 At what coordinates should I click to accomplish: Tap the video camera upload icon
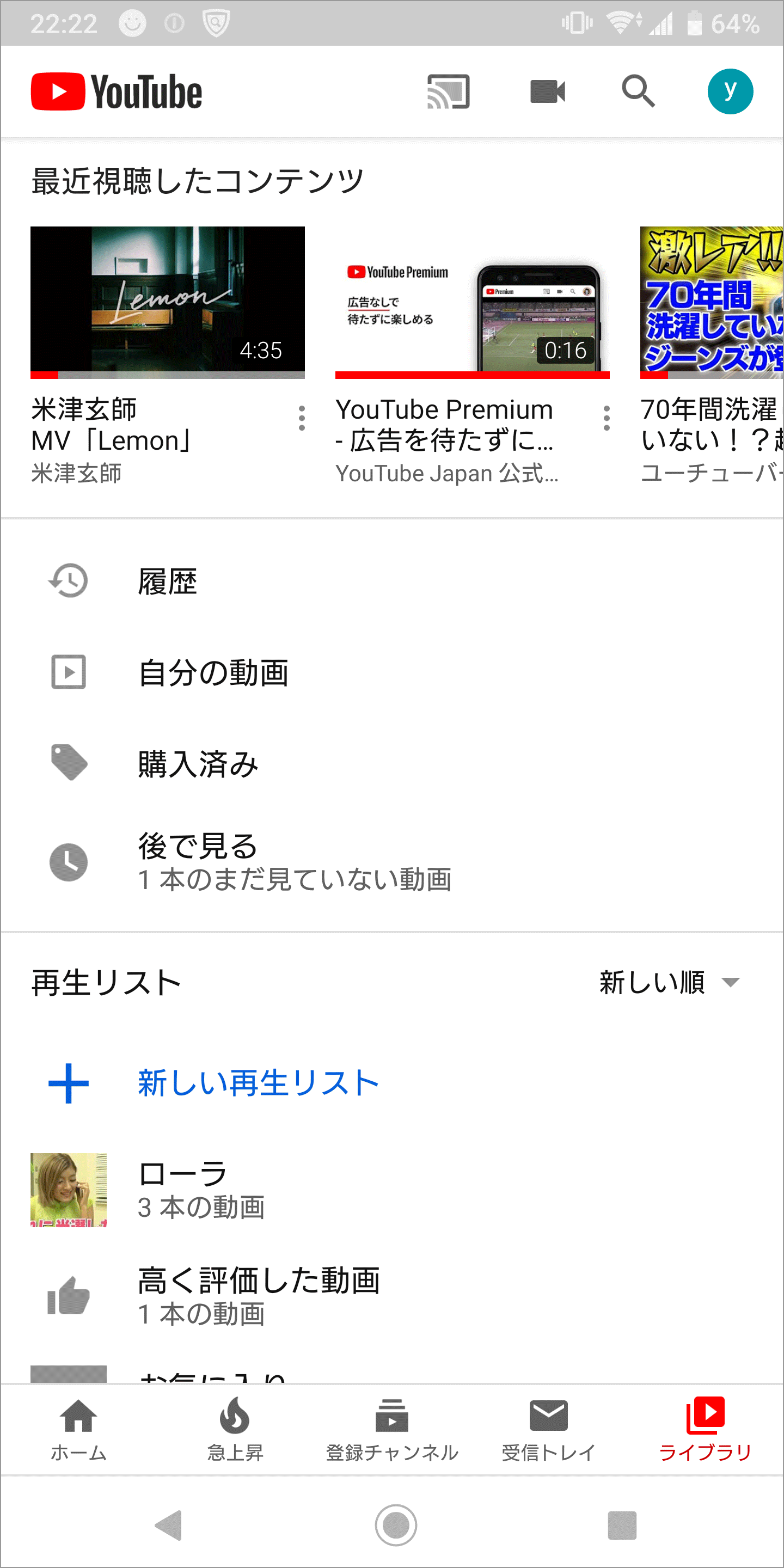[548, 92]
